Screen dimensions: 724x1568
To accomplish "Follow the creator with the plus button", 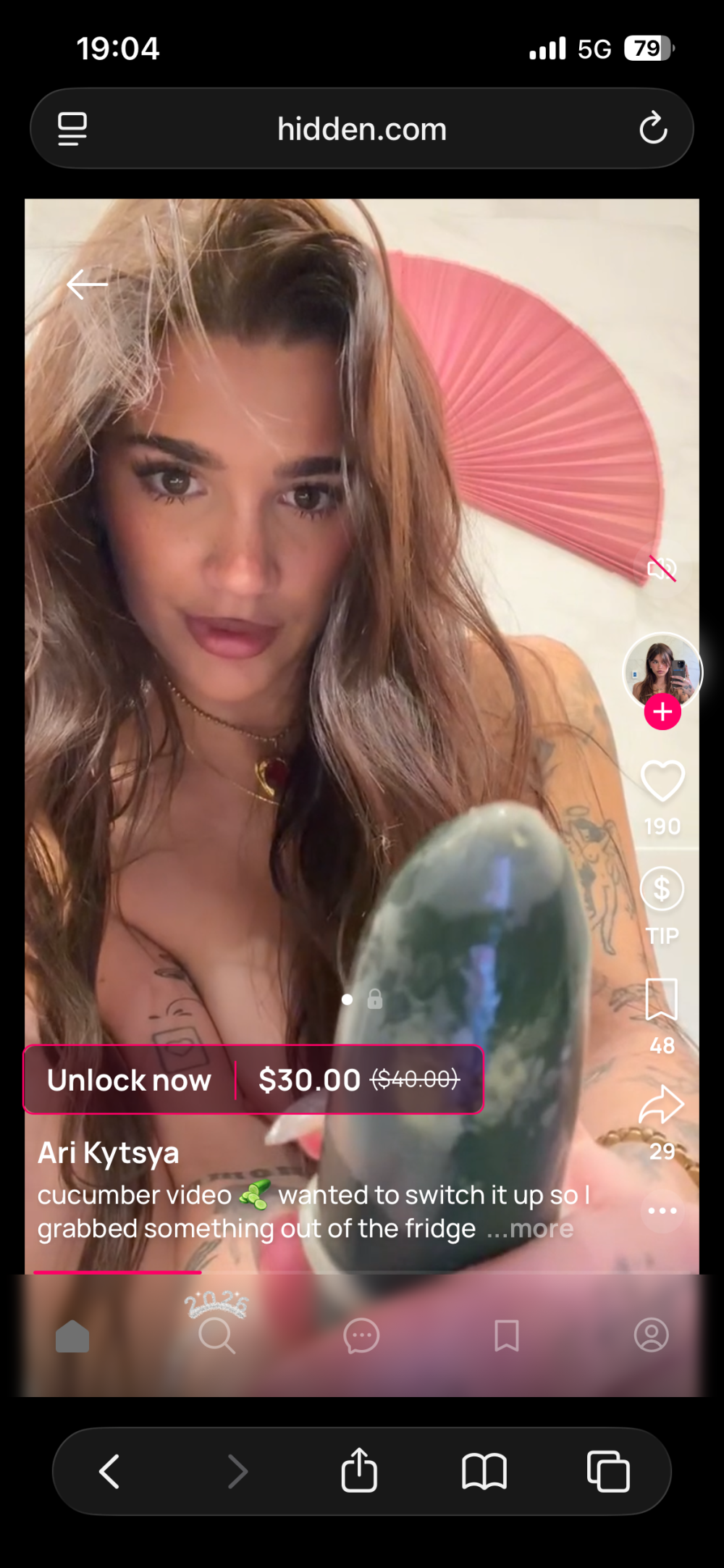I will point(662,712).
